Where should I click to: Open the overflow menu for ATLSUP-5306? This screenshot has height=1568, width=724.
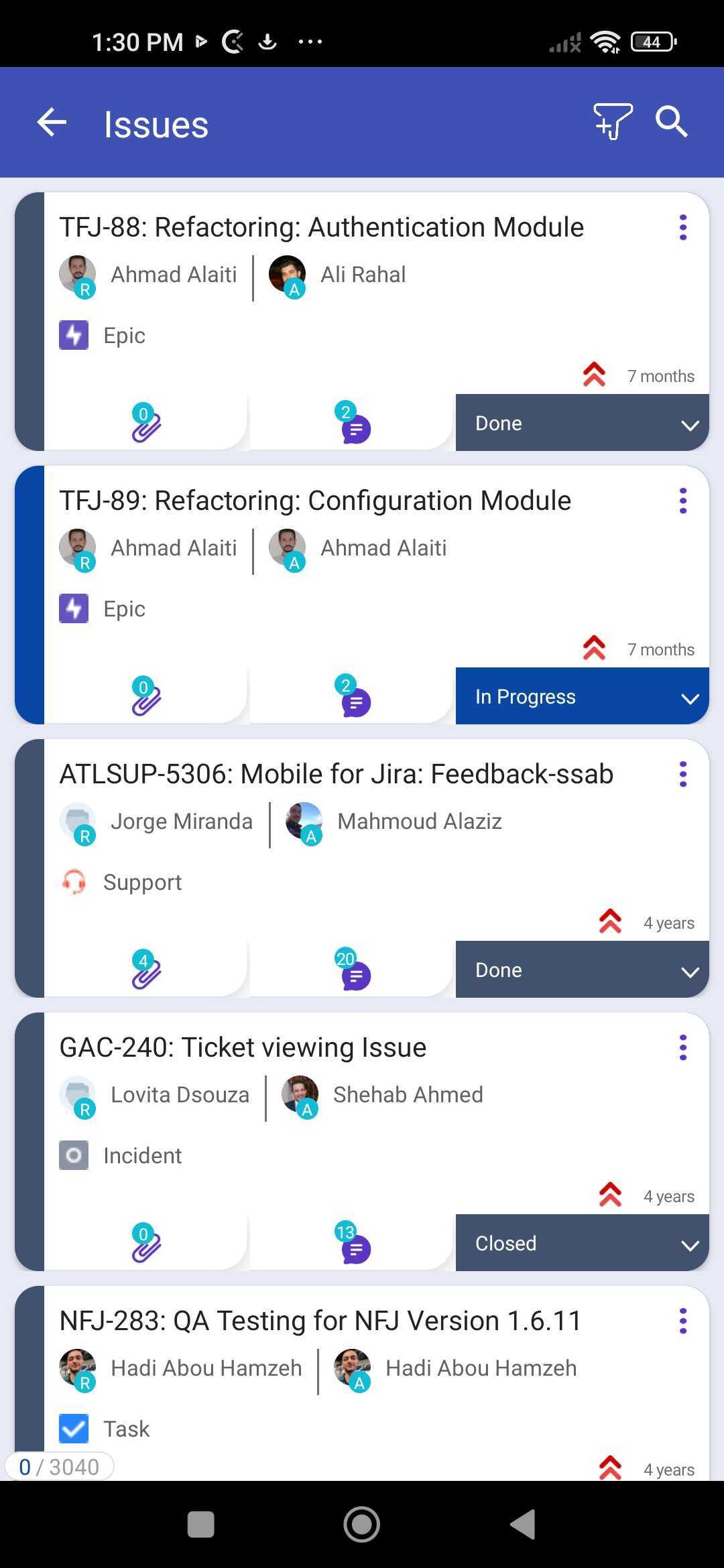coord(682,774)
